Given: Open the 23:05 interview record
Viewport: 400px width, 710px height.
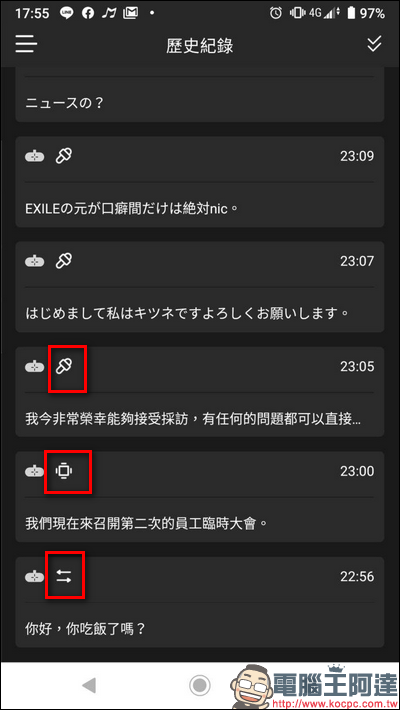Looking at the screenshot, I should tap(200, 392).
